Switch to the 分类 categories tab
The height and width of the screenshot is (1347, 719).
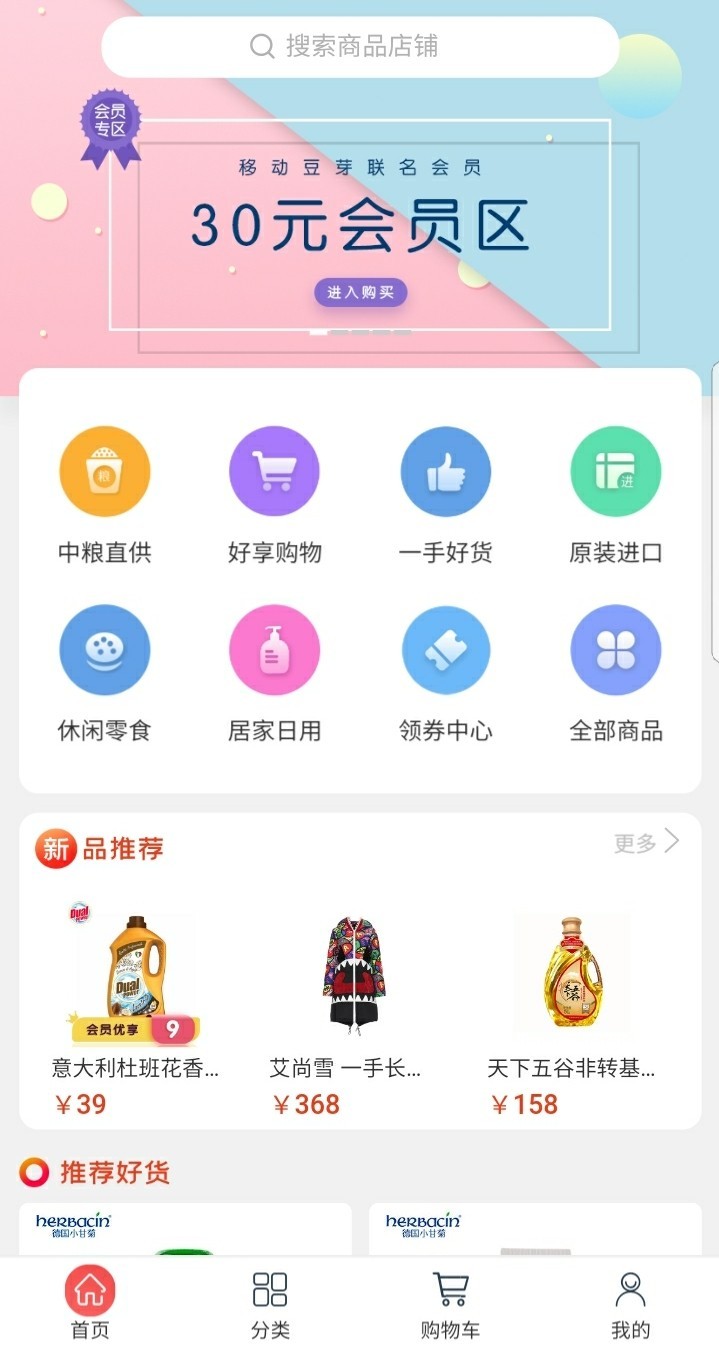(x=270, y=1300)
